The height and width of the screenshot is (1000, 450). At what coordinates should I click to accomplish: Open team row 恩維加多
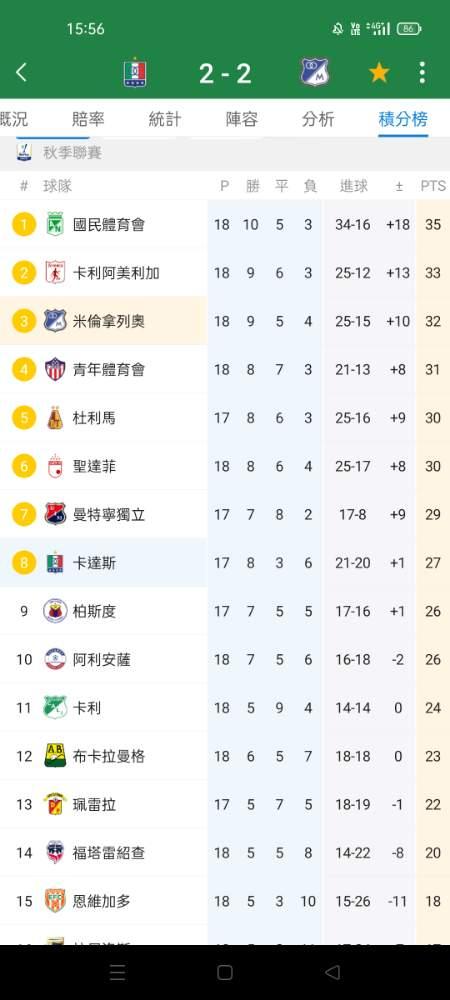(225, 901)
